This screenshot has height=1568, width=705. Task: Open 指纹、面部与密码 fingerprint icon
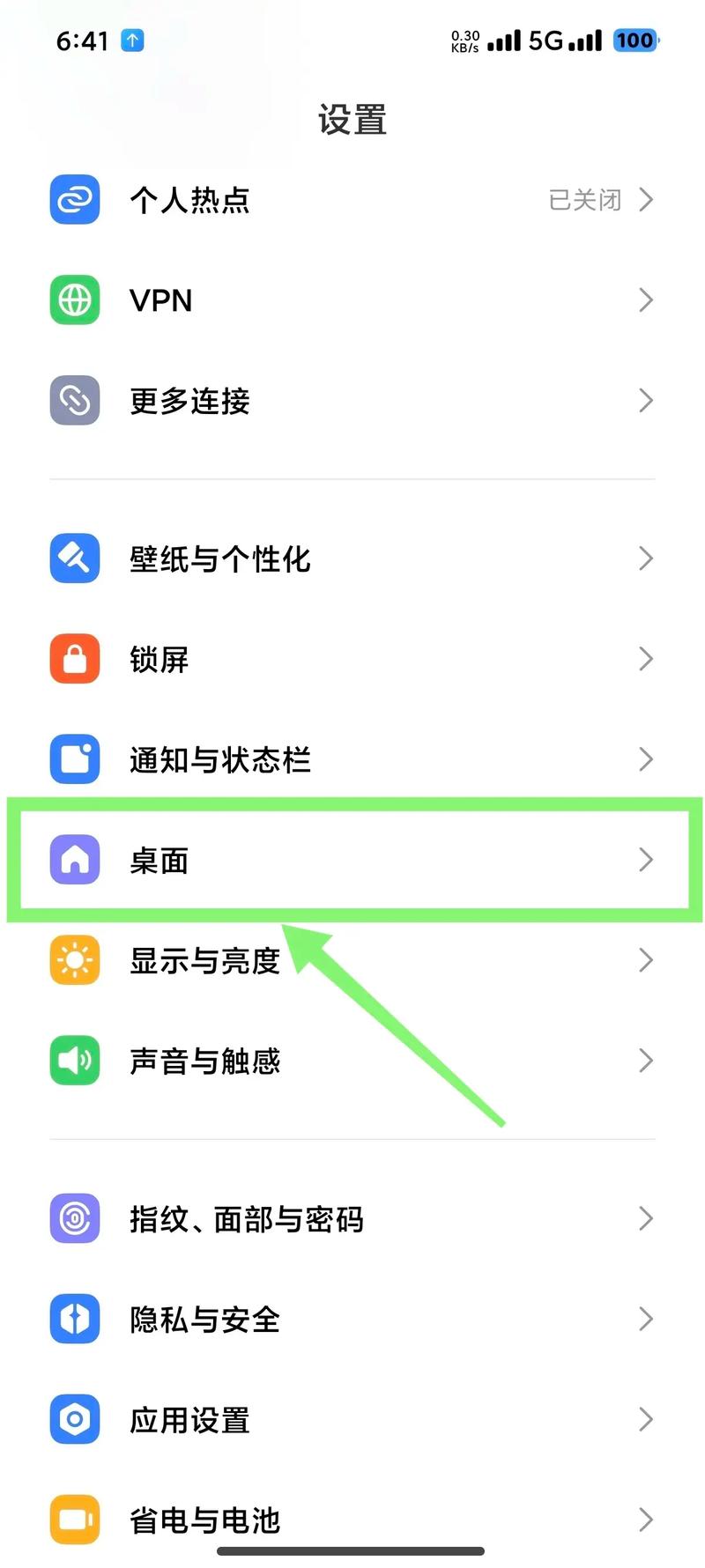pyautogui.click(x=74, y=1219)
